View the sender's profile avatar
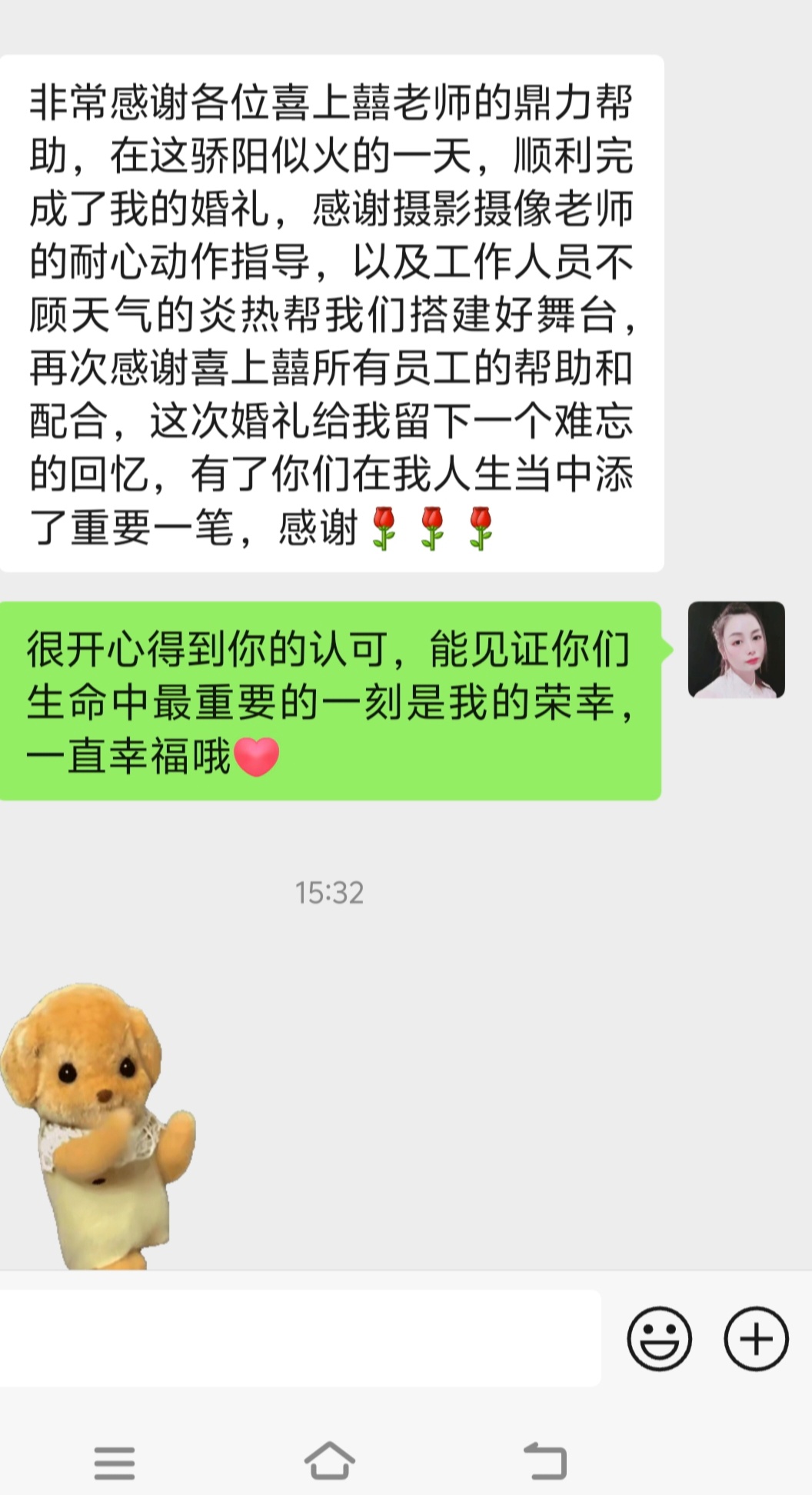 [736, 650]
